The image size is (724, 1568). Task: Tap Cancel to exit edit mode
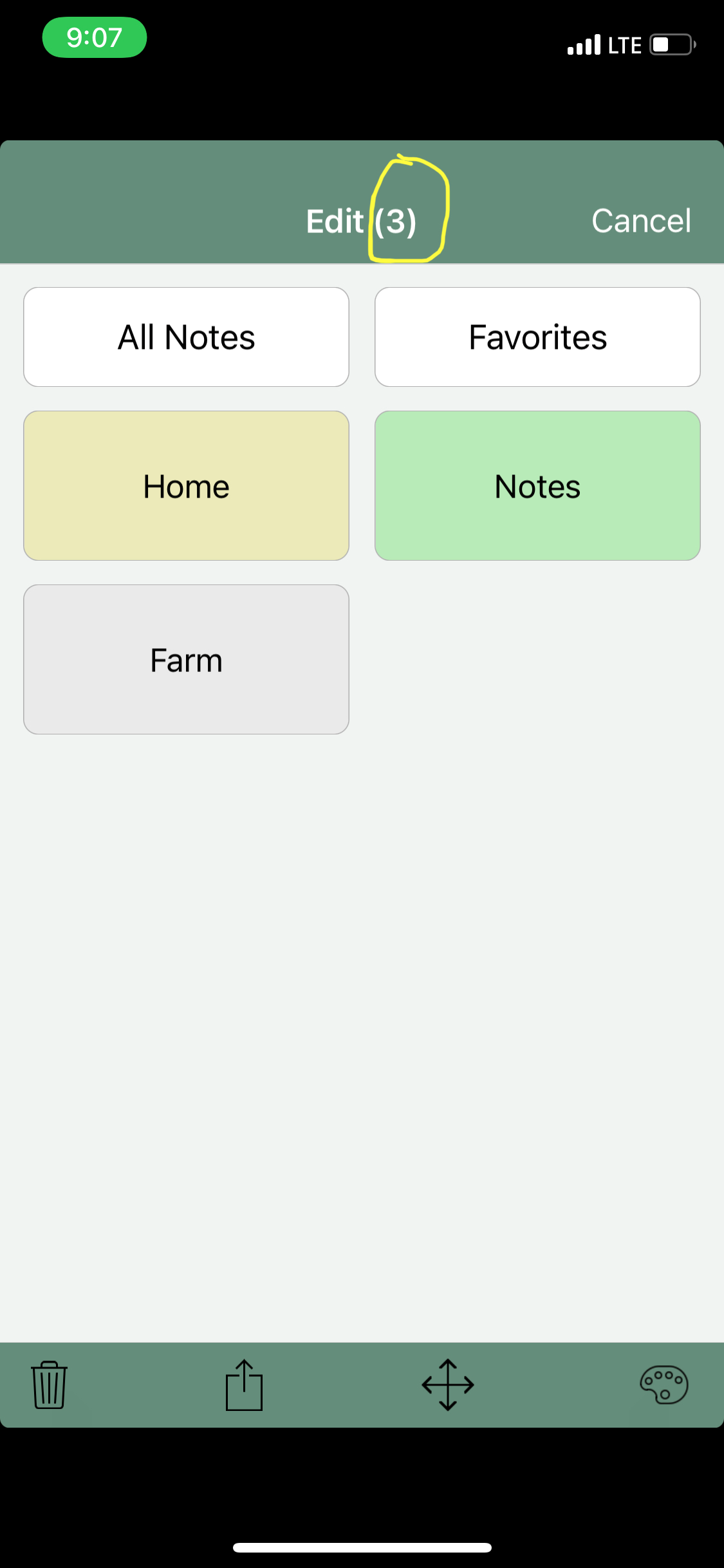641,221
